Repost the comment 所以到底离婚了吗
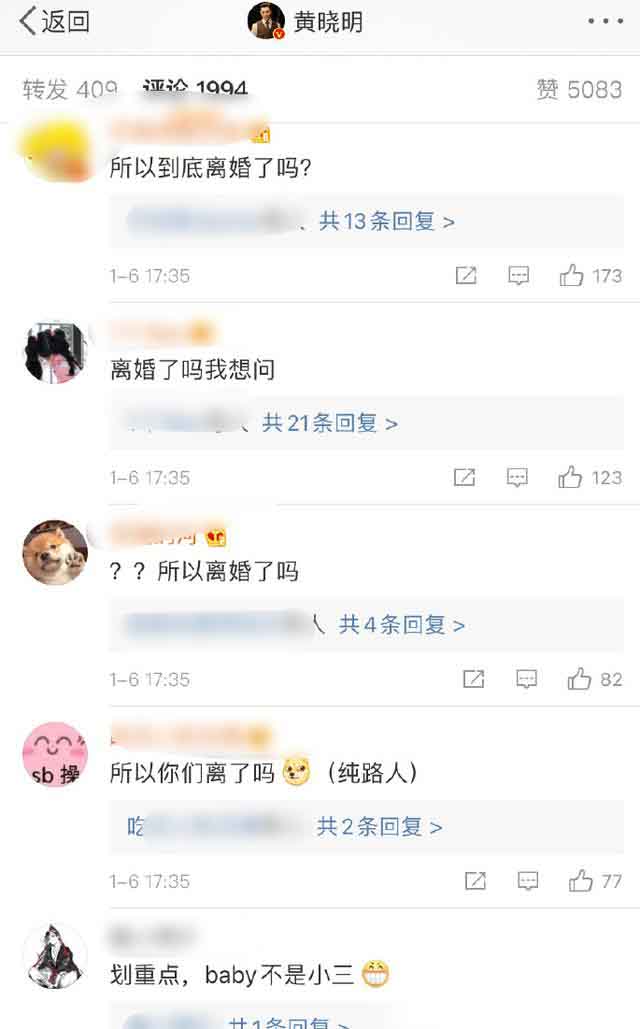Image resolution: width=640 pixels, height=1029 pixels. click(466, 276)
